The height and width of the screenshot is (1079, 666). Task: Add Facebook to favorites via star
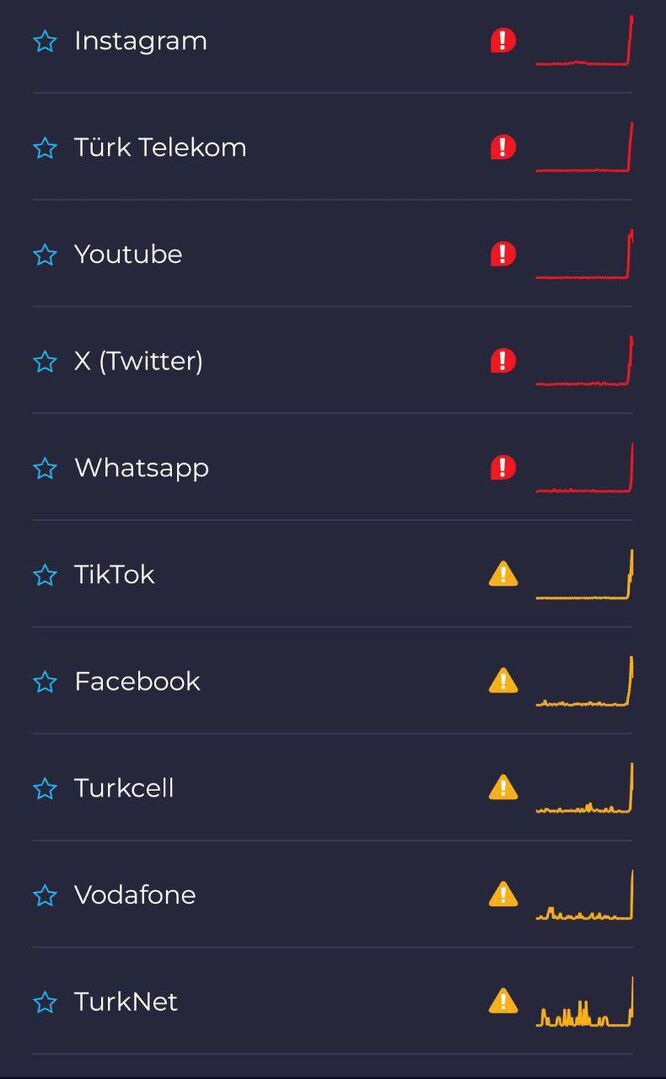pyautogui.click(x=45, y=682)
